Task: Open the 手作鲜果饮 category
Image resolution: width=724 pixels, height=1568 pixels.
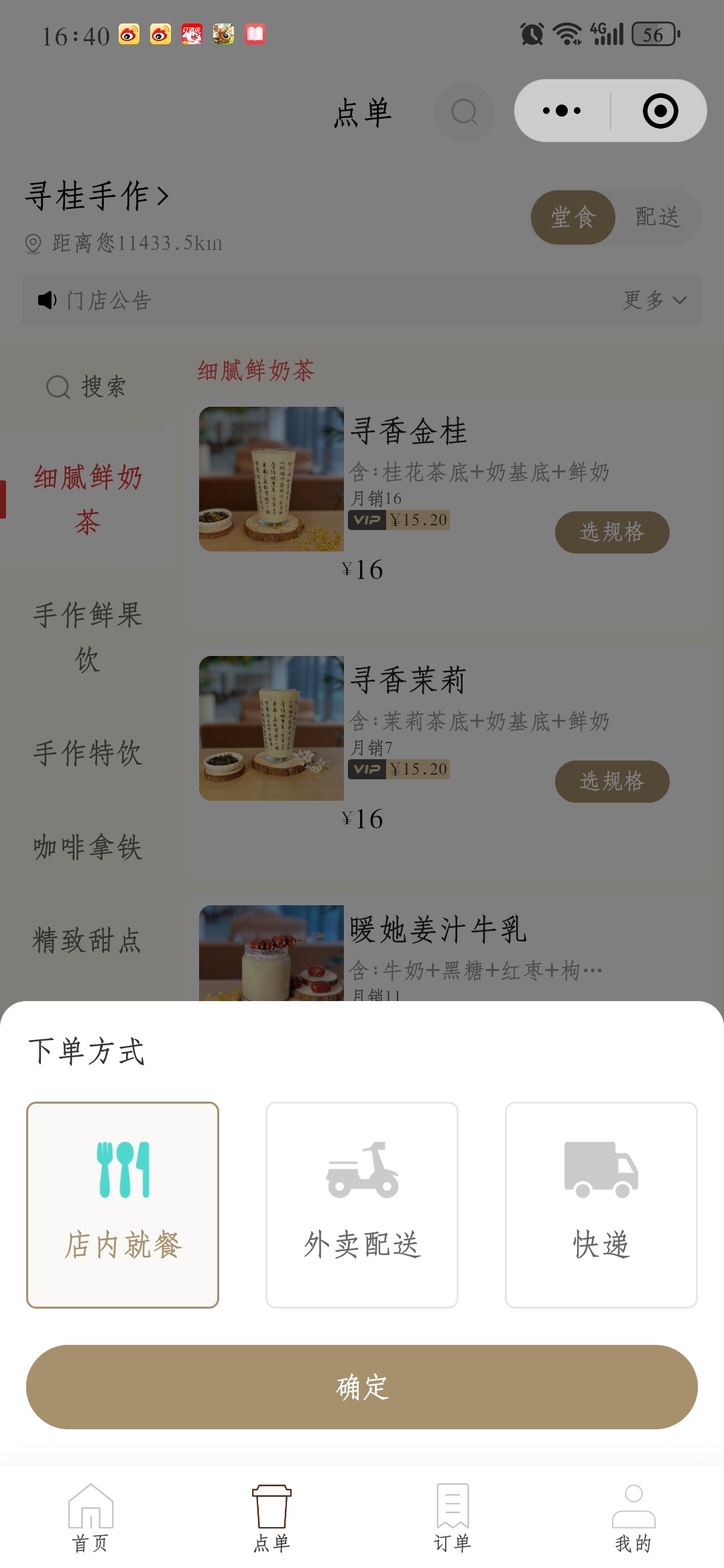Action: tap(87, 637)
